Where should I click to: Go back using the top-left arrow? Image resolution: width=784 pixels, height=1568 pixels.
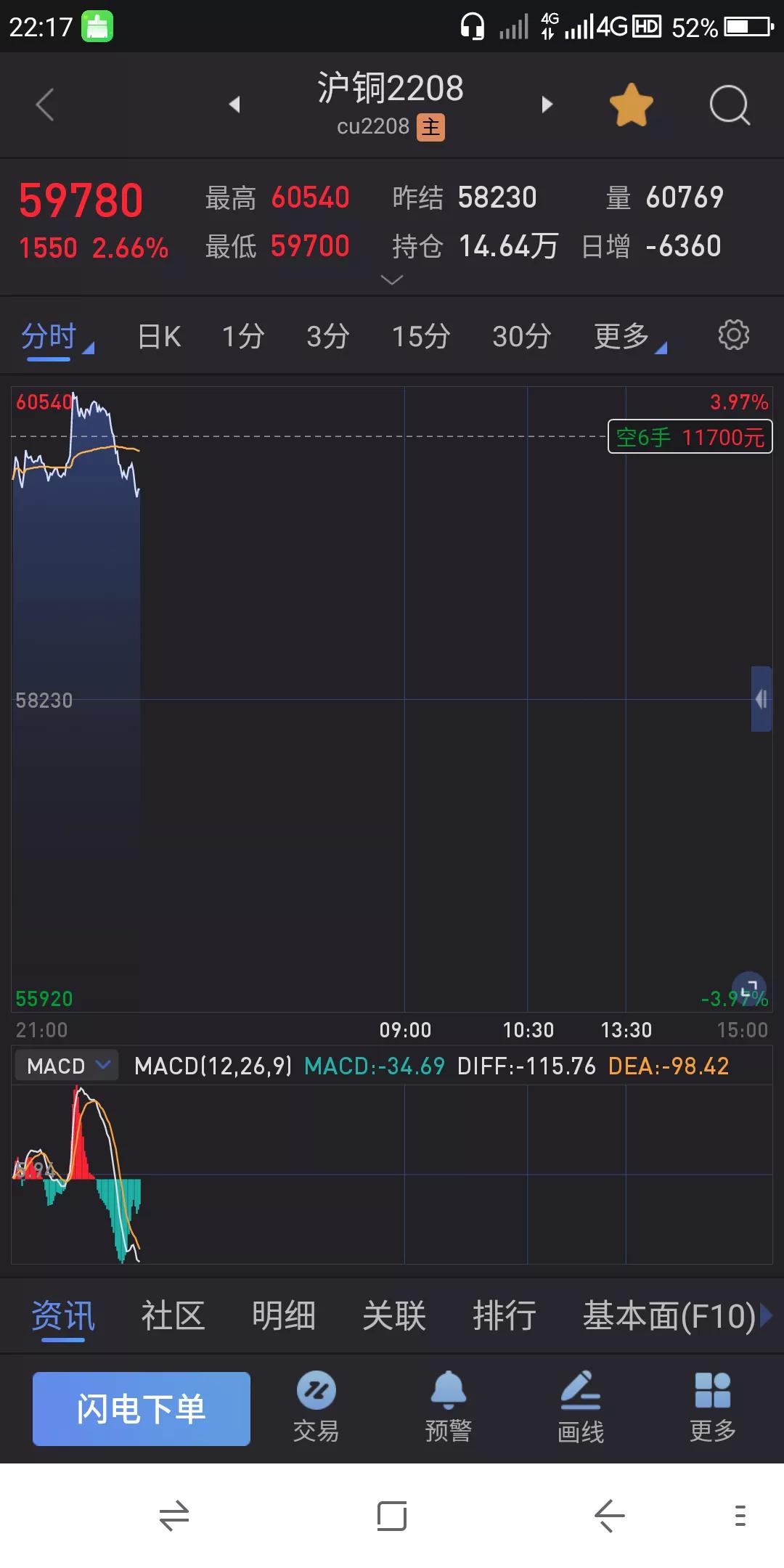click(x=45, y=105)
